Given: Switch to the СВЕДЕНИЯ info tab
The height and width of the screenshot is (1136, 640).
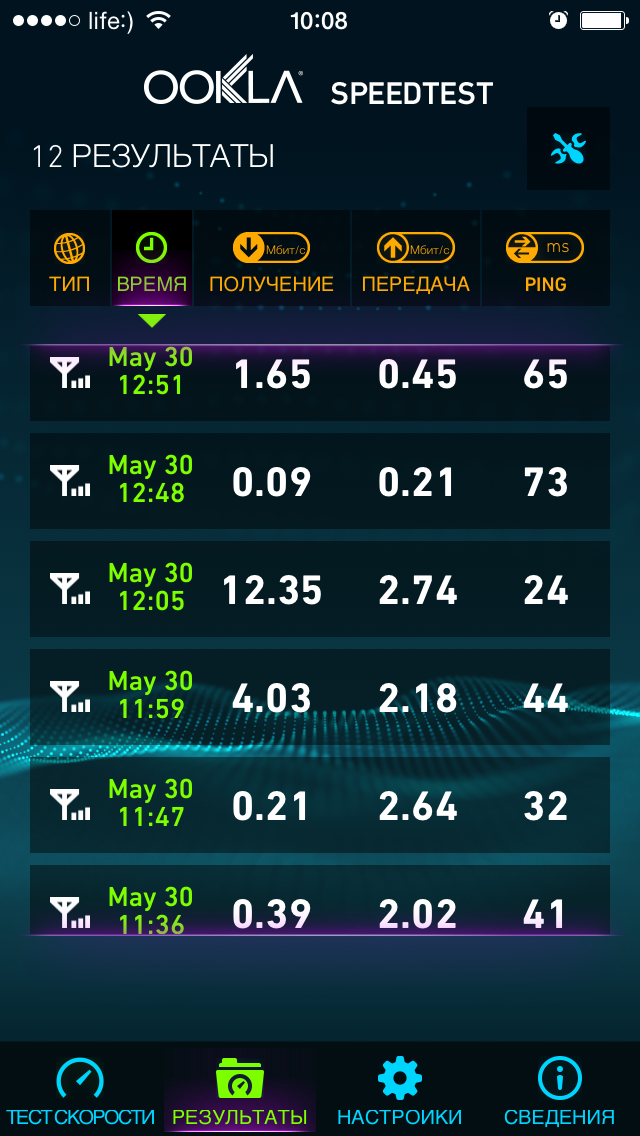Looking at the screenshot, I should click(559, 1092).
